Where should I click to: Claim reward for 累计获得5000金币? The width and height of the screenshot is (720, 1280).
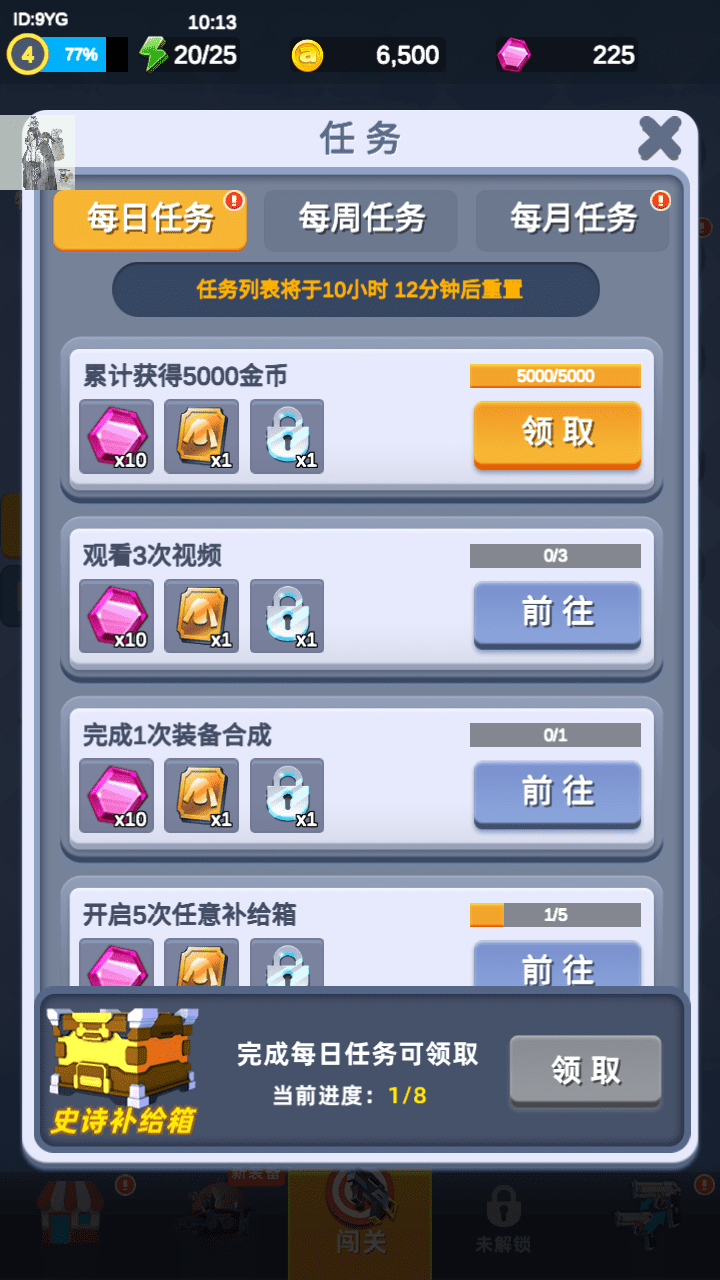pyautogui.click(x=557, y=434)
